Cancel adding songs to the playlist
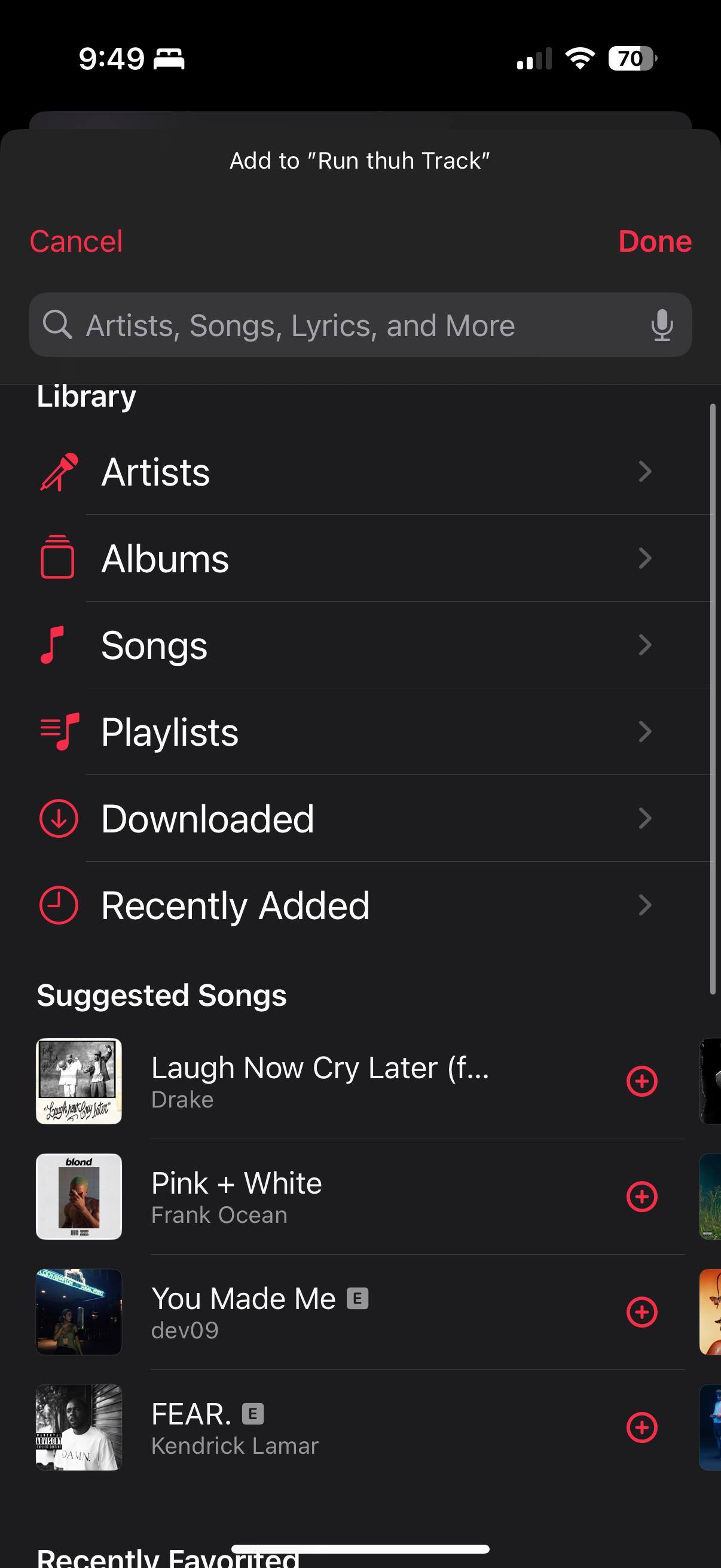The height and width of the screenshot is (1568, 721). [76, 242]
